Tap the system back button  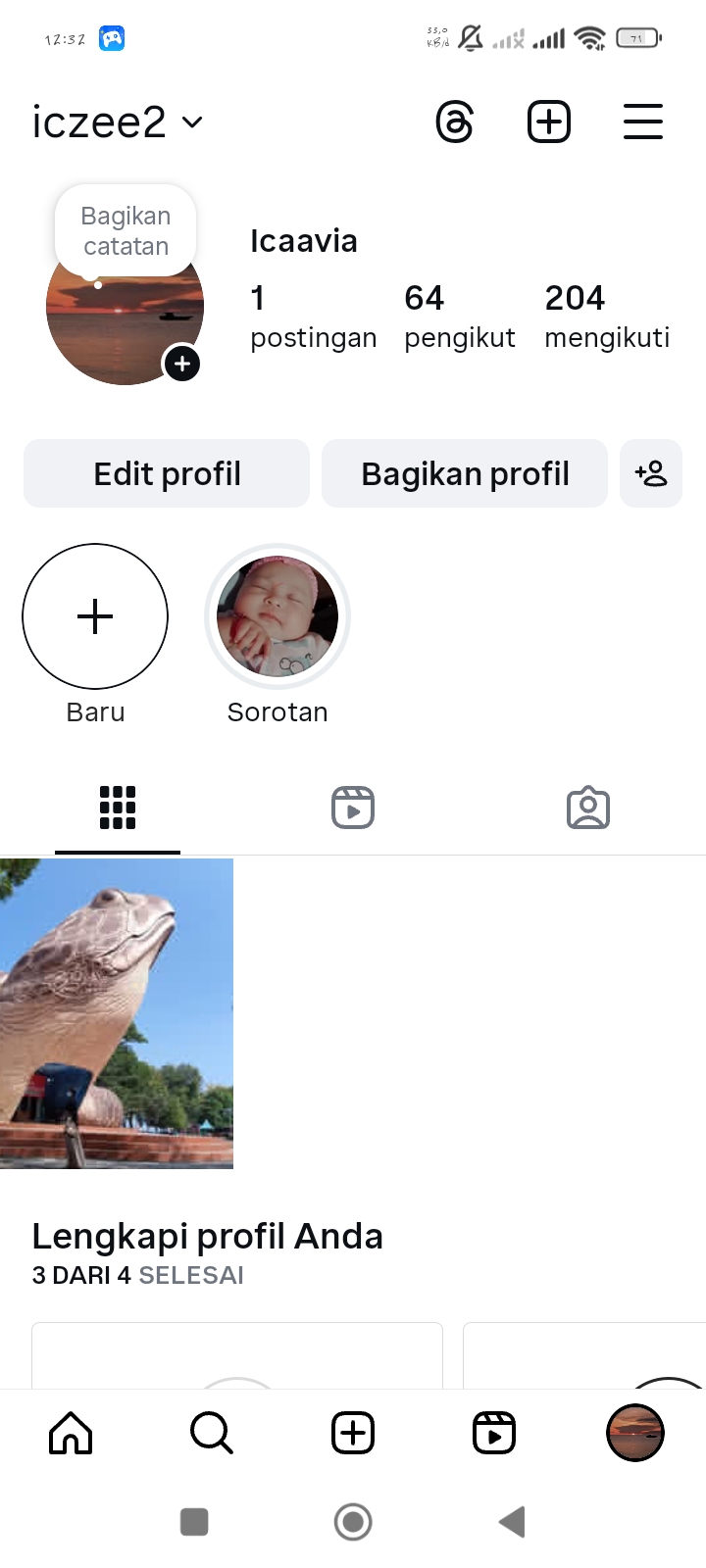pyautogui.click(x=512, y=1522)
